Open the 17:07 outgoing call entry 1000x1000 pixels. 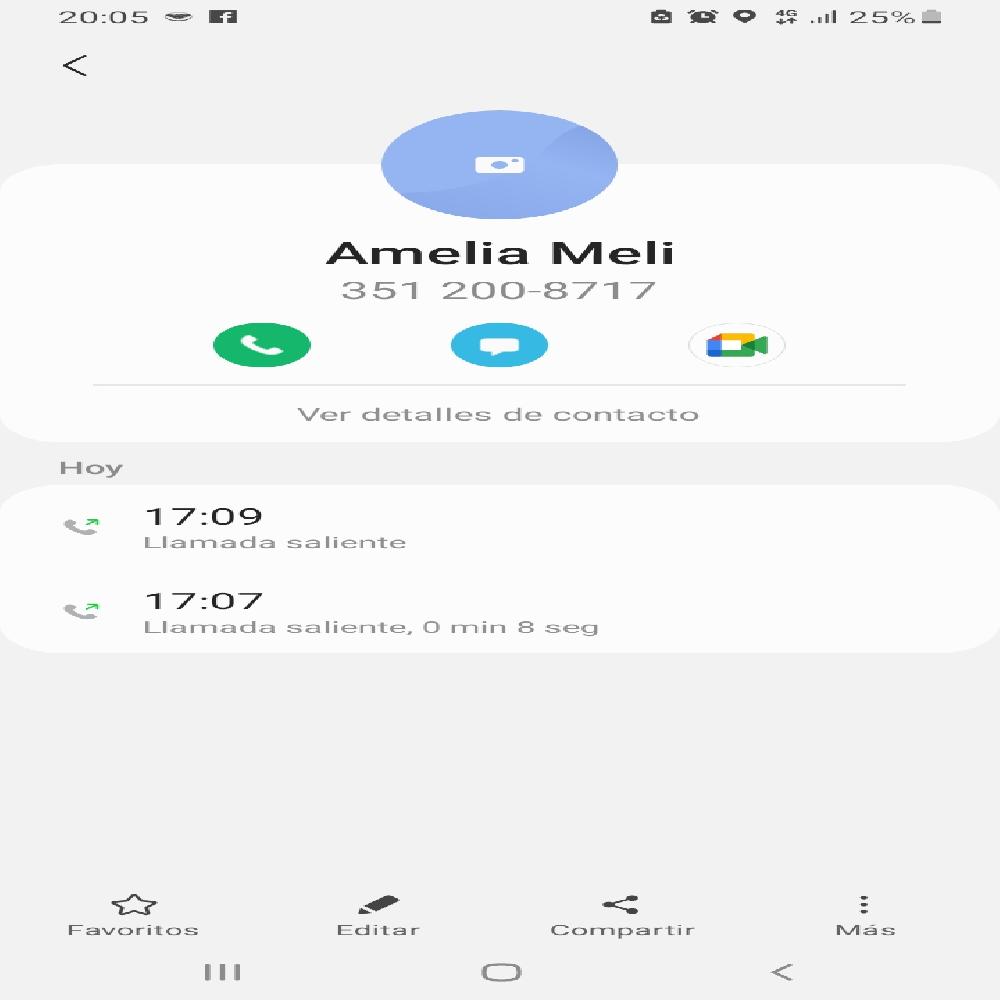500,612
